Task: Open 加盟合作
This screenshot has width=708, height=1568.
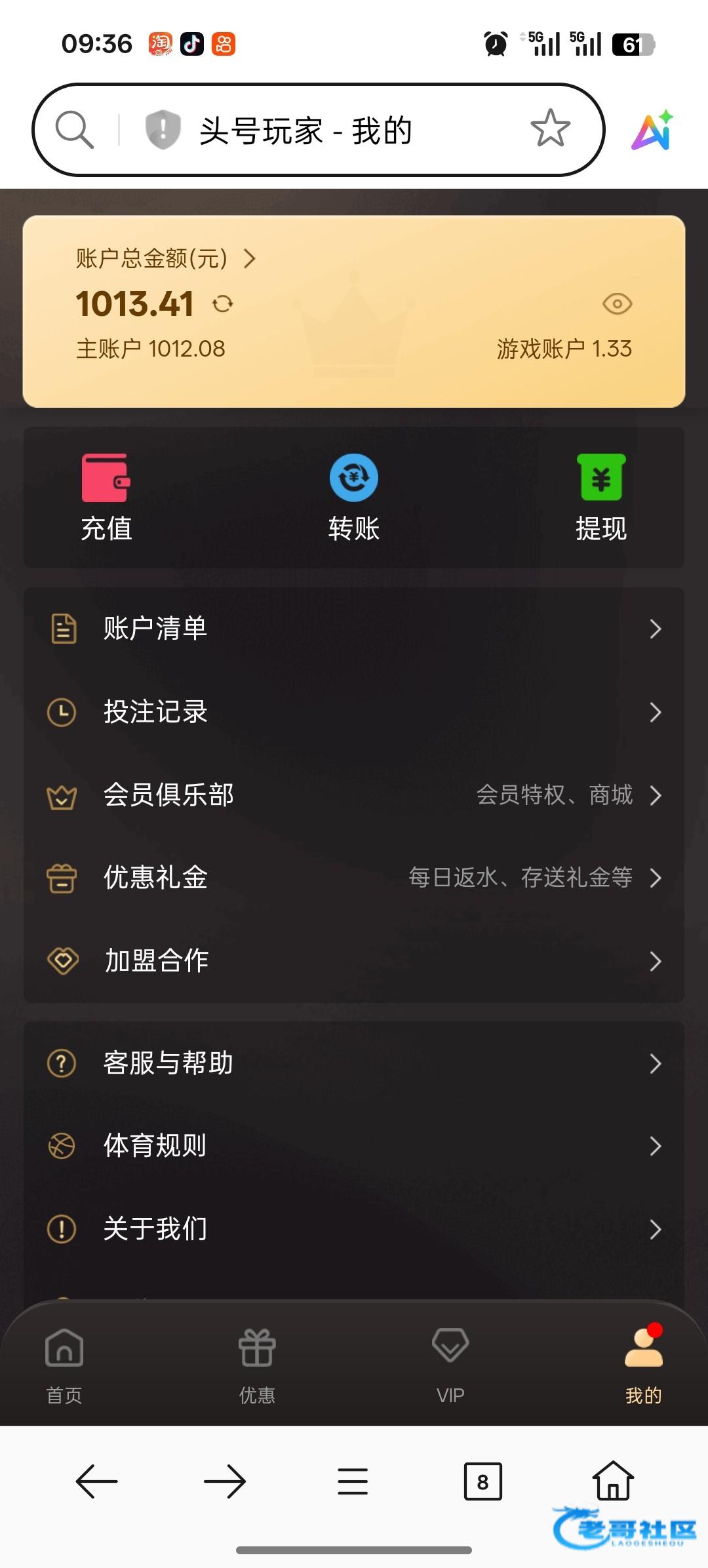Action: click(354, 961)
